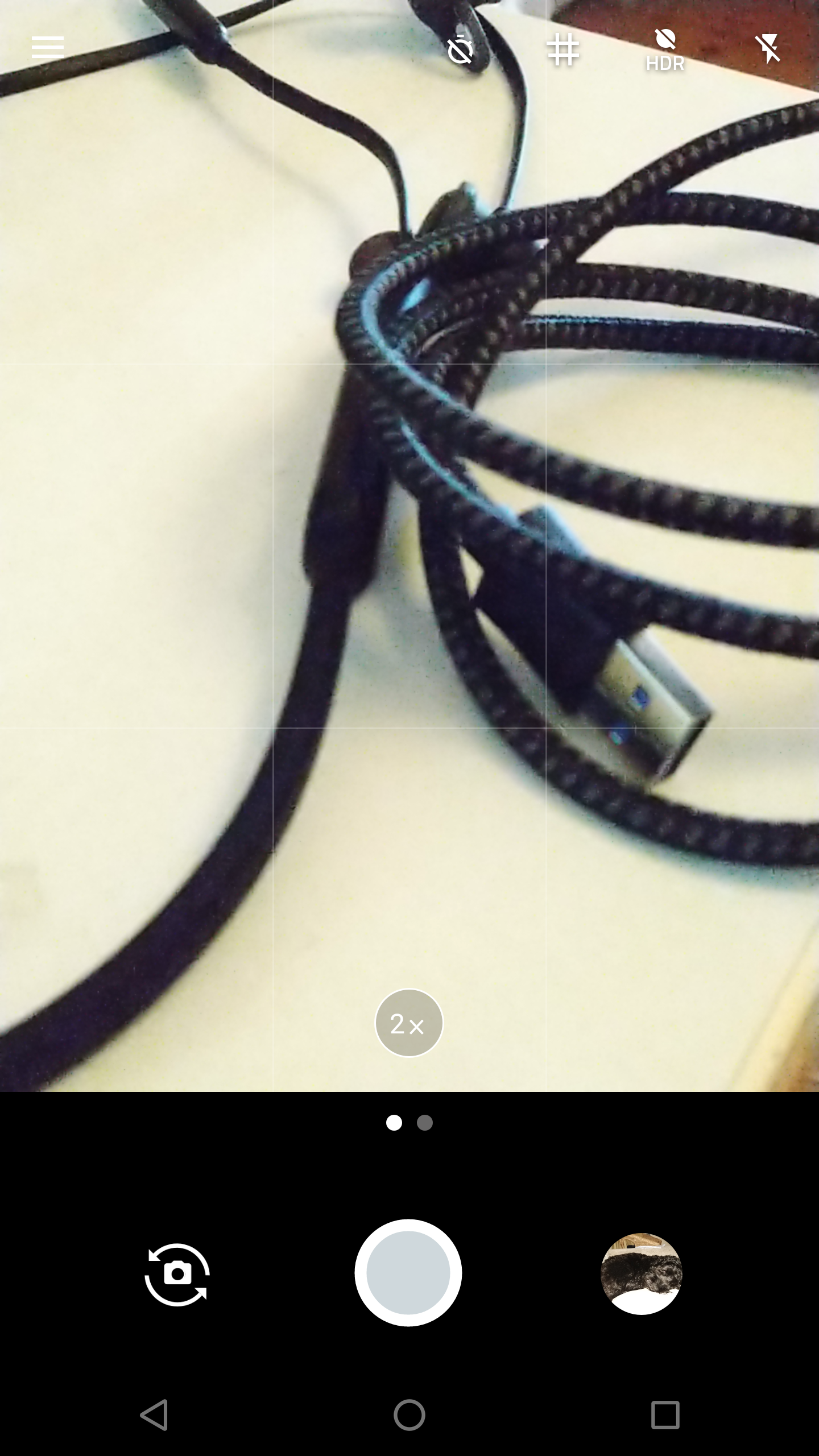Open the hamburger menu
The height and width of the screenshot is (1456, 819).
(x=48, y=47)
